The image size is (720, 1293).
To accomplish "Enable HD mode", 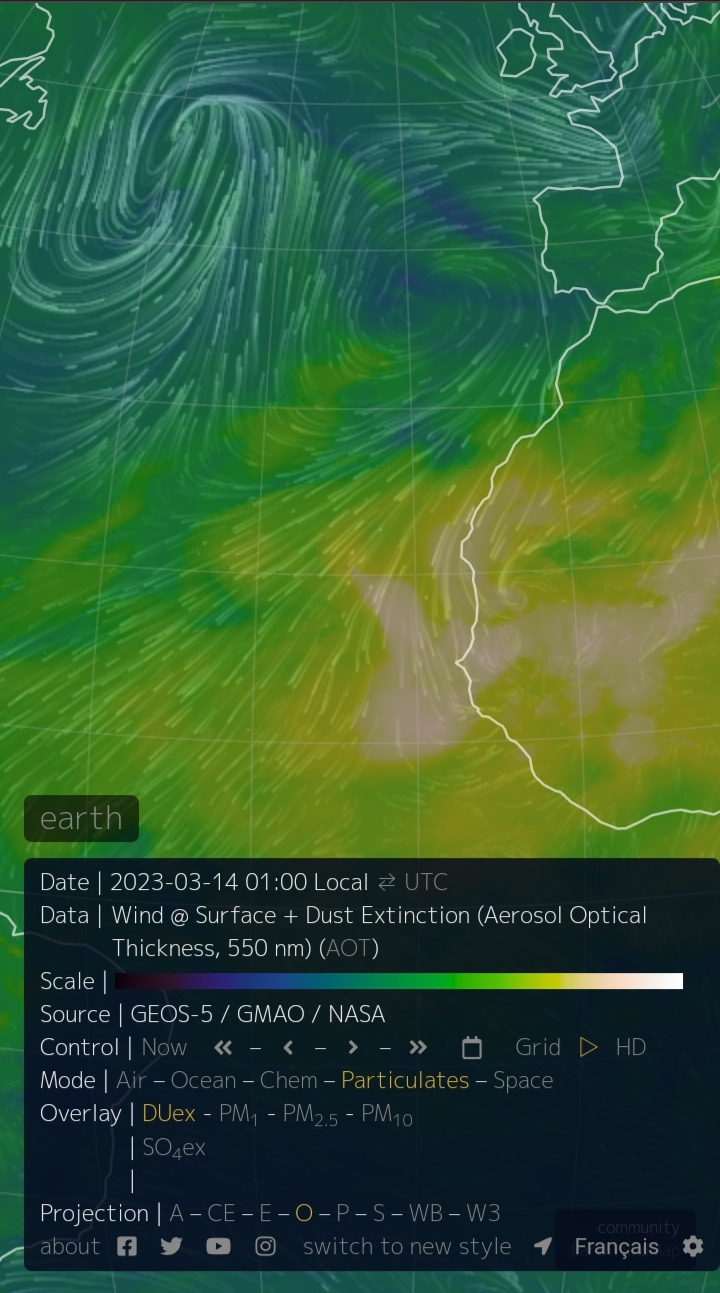I will (x=631, y=1047).
